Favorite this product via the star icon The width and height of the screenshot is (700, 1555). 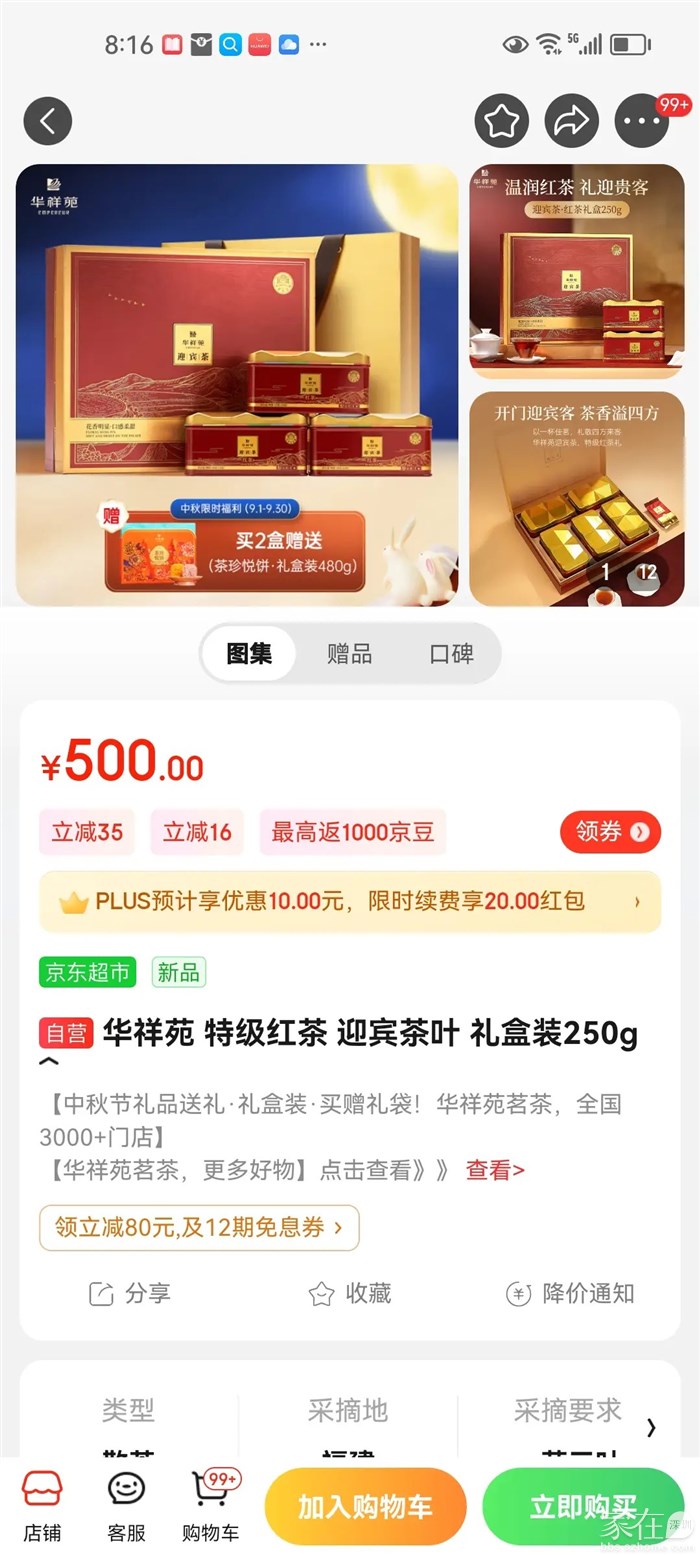tap(501, 121)
